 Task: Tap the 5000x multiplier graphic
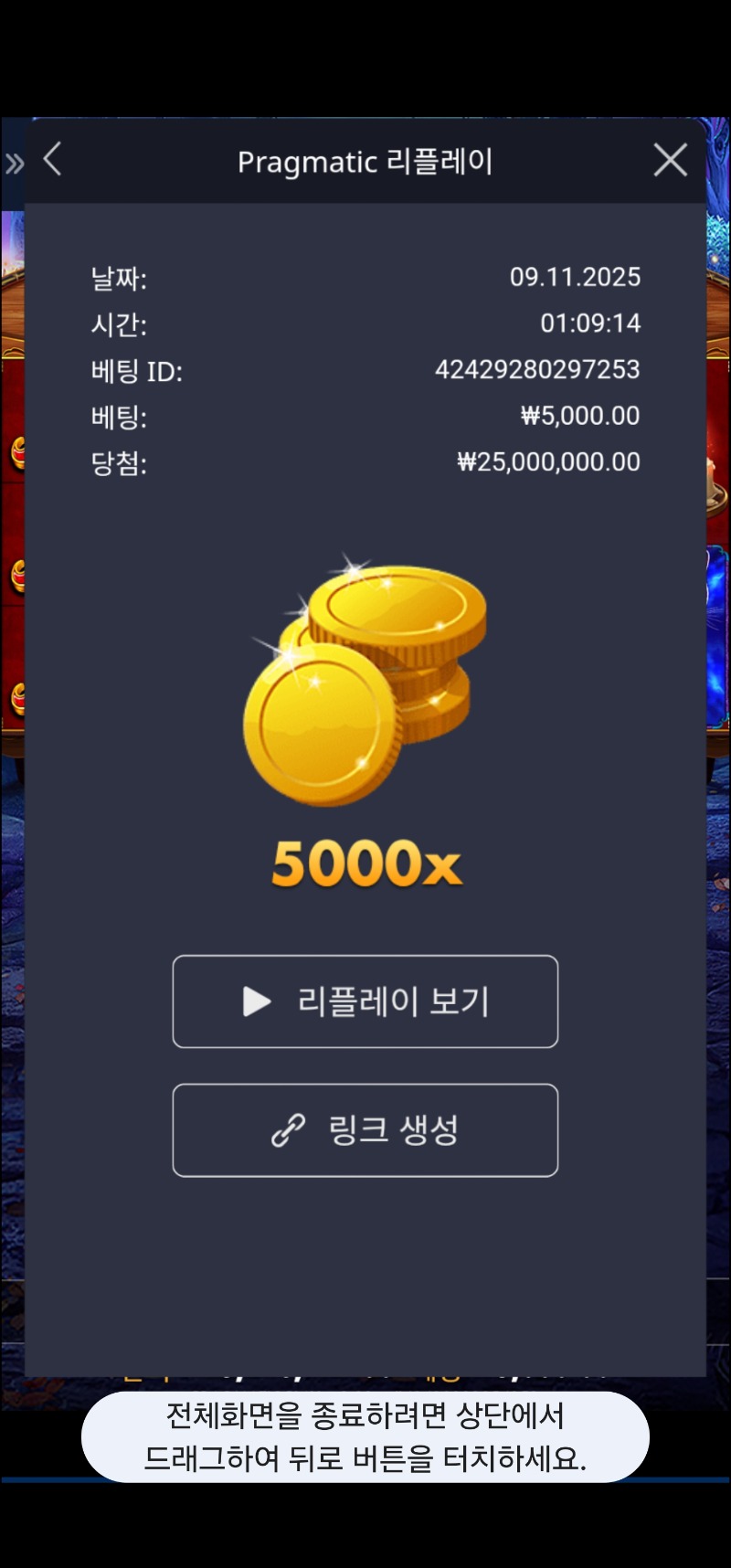365,863
